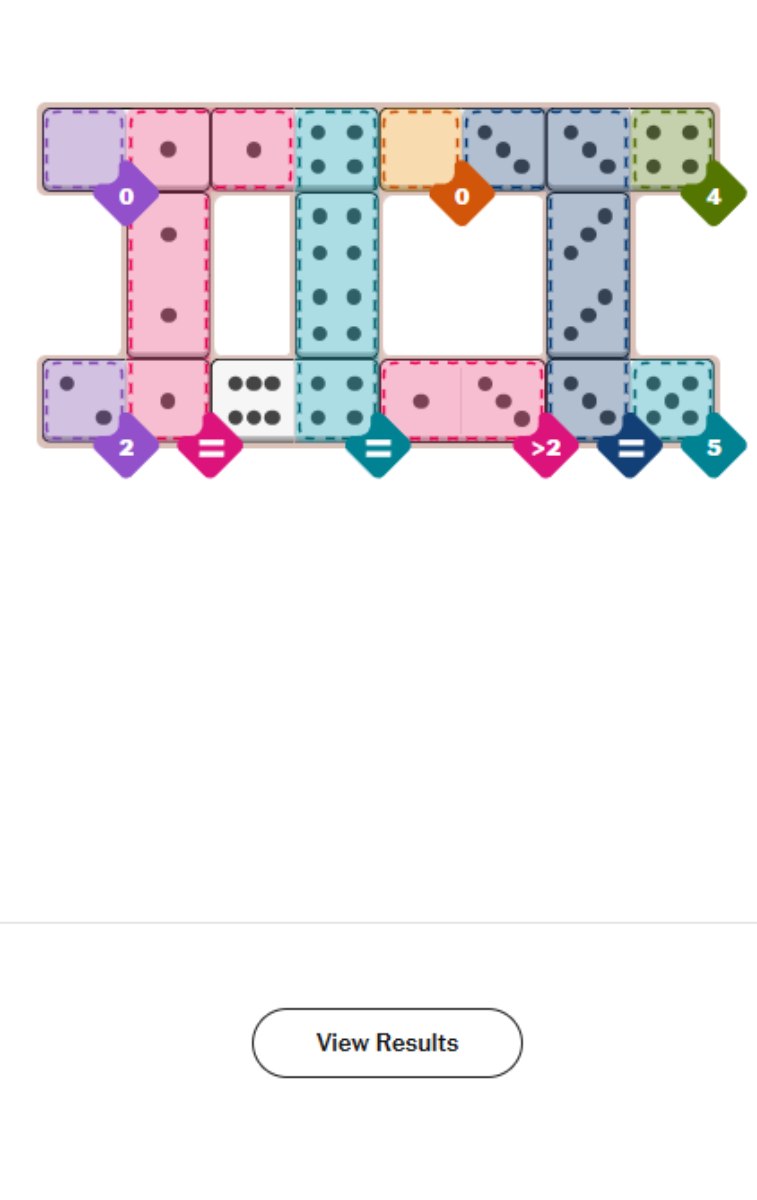This screenshot has height=1200, width=757.
Task: Click the teal equals constraint diamond
Action: click(x=378, y=449)
